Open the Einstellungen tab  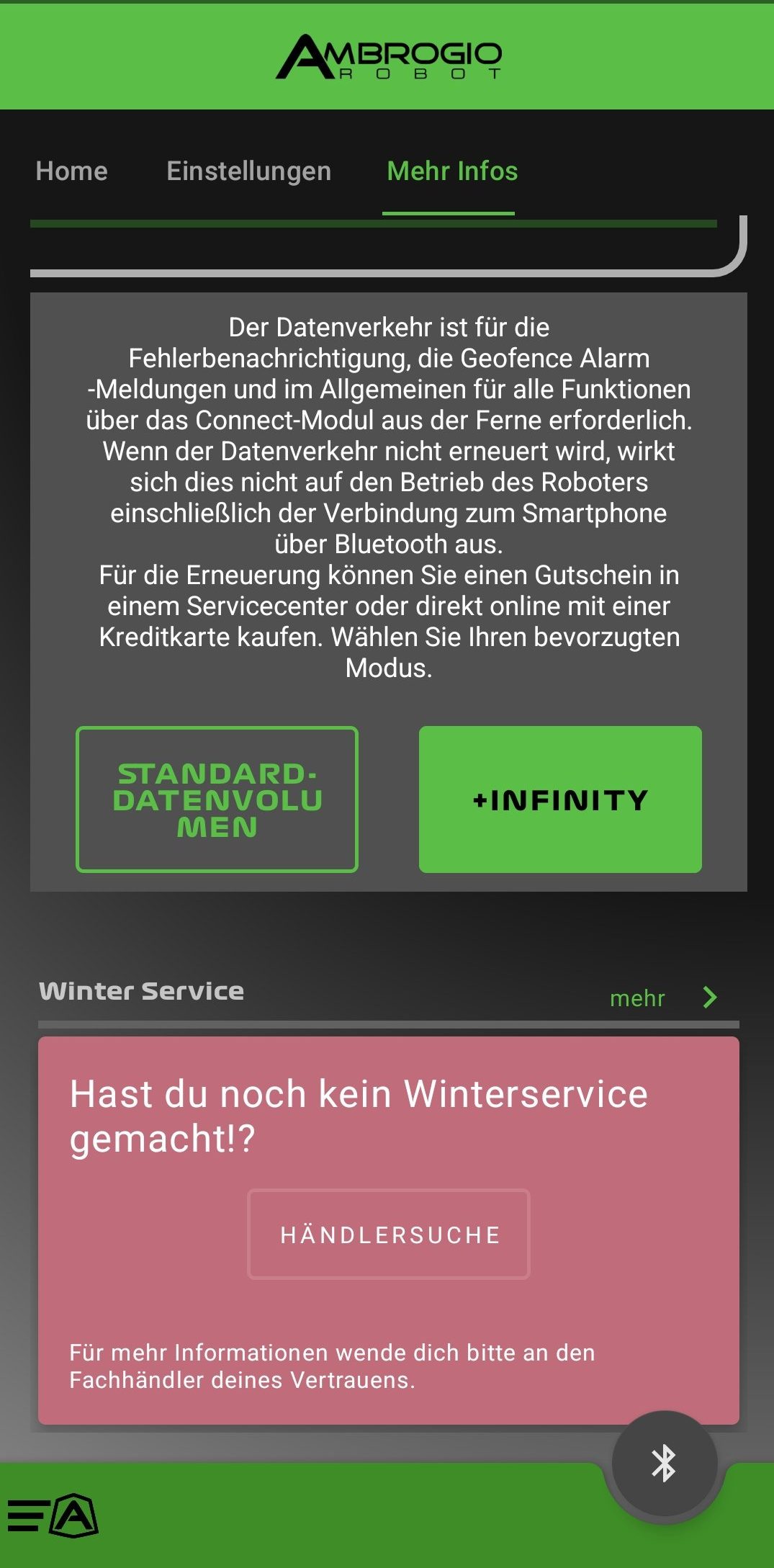248,171
